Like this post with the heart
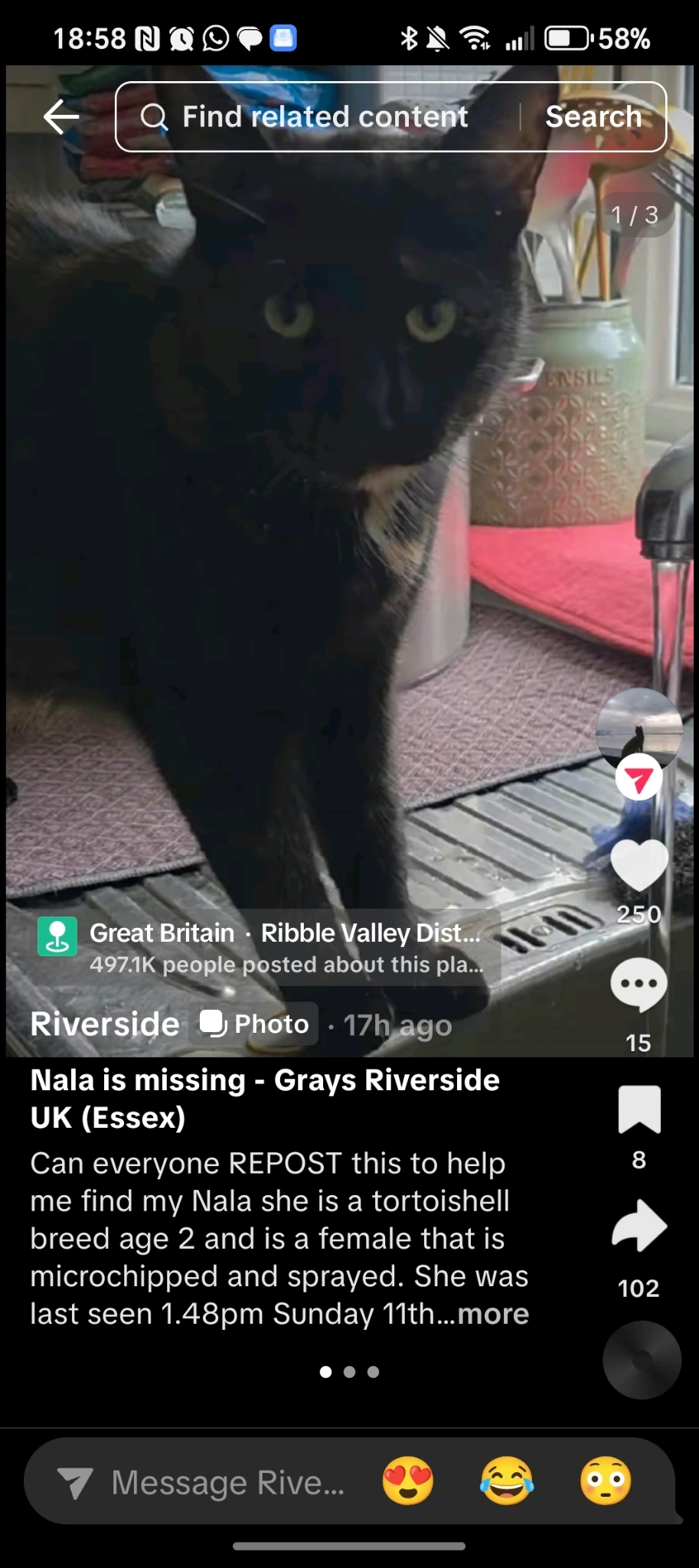Viewport: 699px width, 1568px height. tap(639, 865)
